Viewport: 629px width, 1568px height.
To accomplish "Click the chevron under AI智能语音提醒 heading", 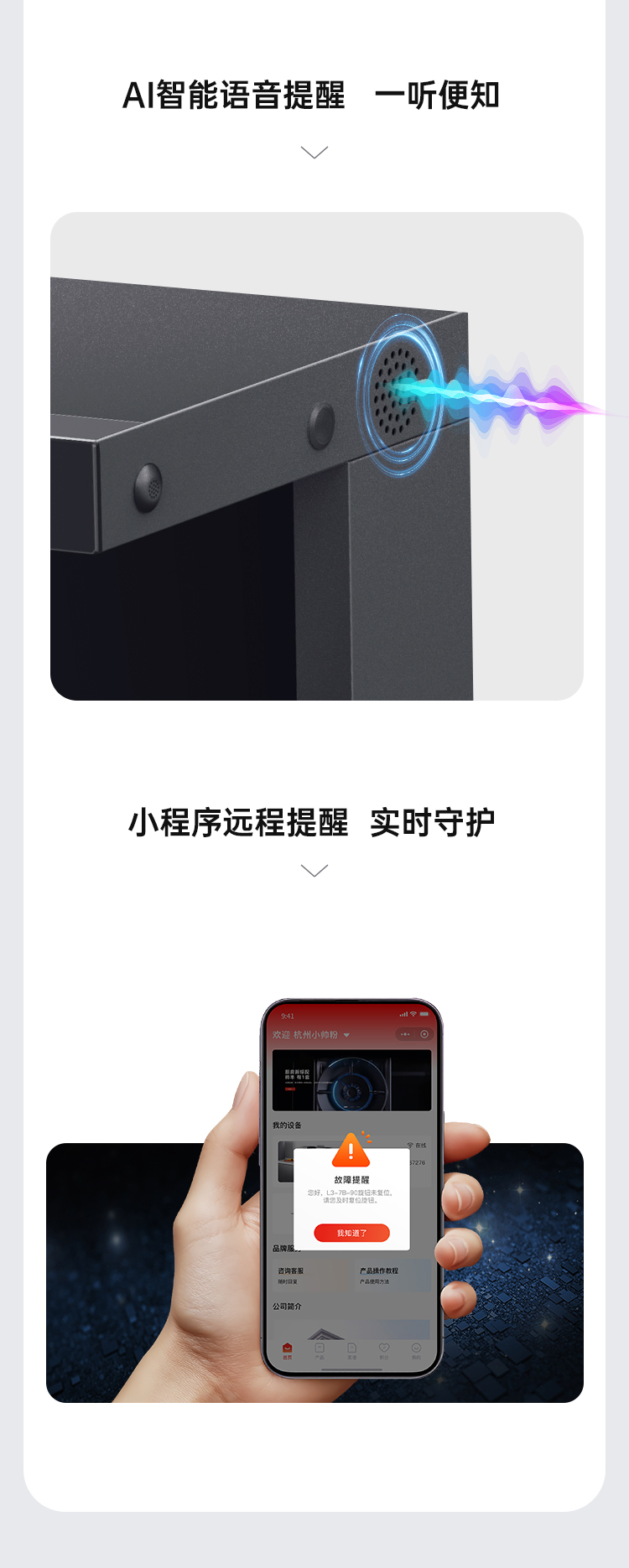I will click(x=314, y=151).
